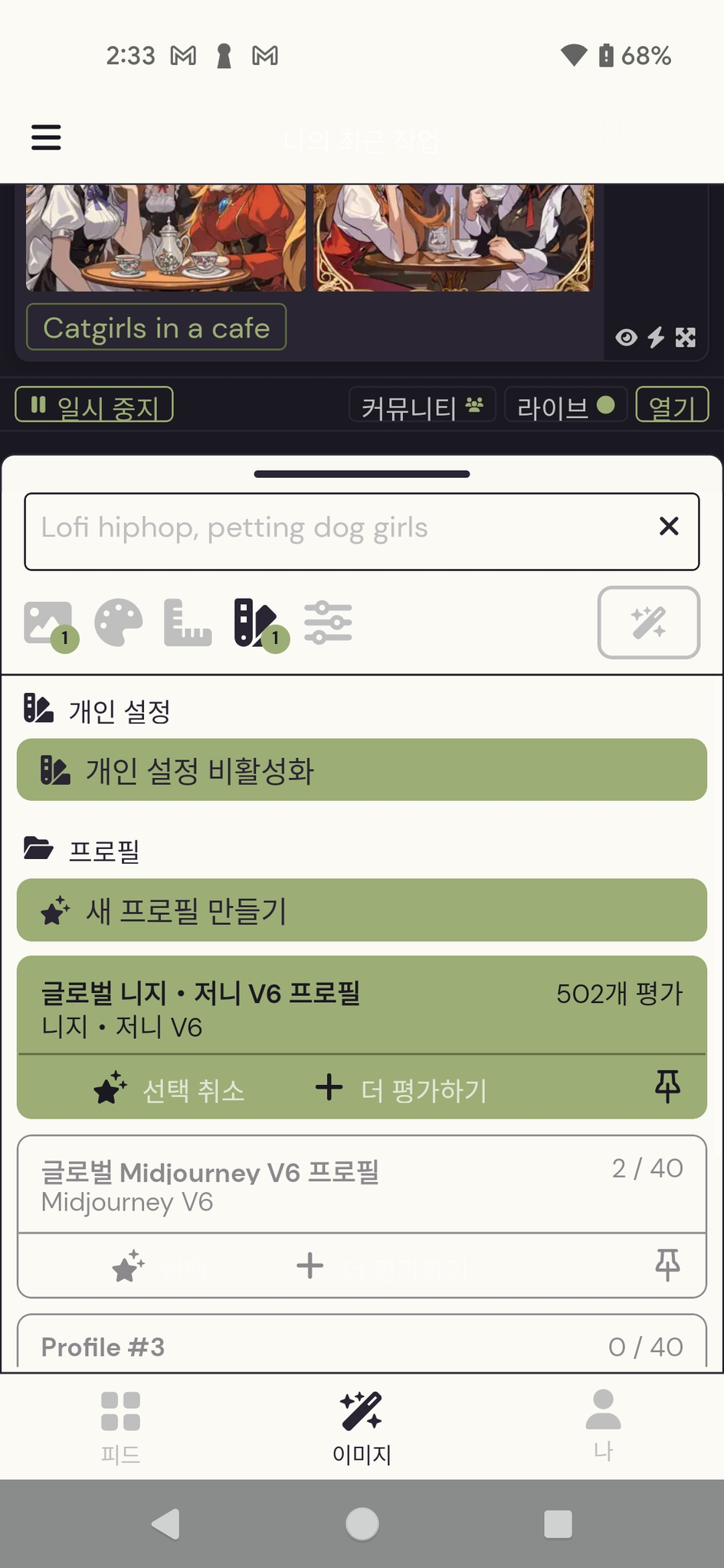Switch to the 라이브 view
Viewport: 724px width, 1568px height.
pyautogui.click(x=565, y=405)
